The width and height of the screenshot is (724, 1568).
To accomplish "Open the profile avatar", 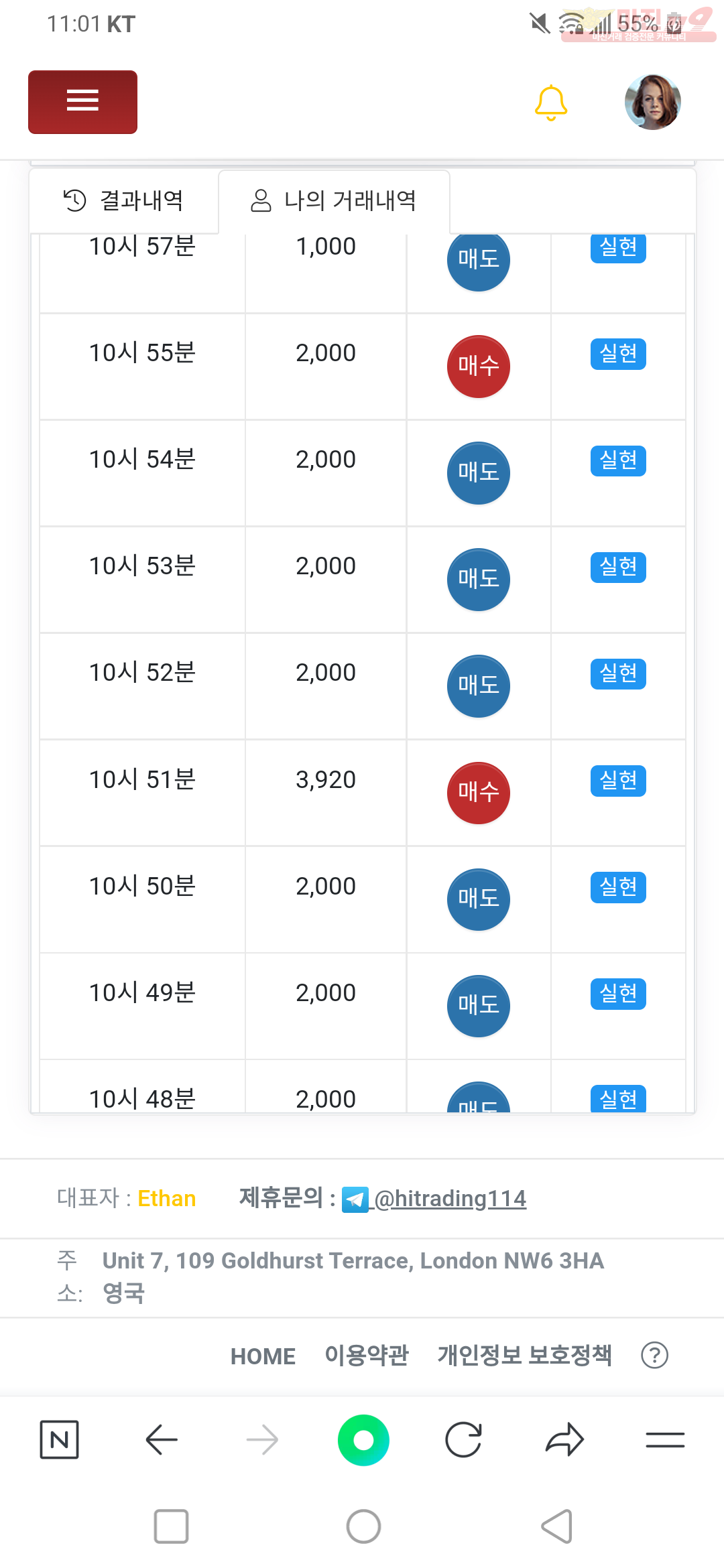I will tap(652, 102).
